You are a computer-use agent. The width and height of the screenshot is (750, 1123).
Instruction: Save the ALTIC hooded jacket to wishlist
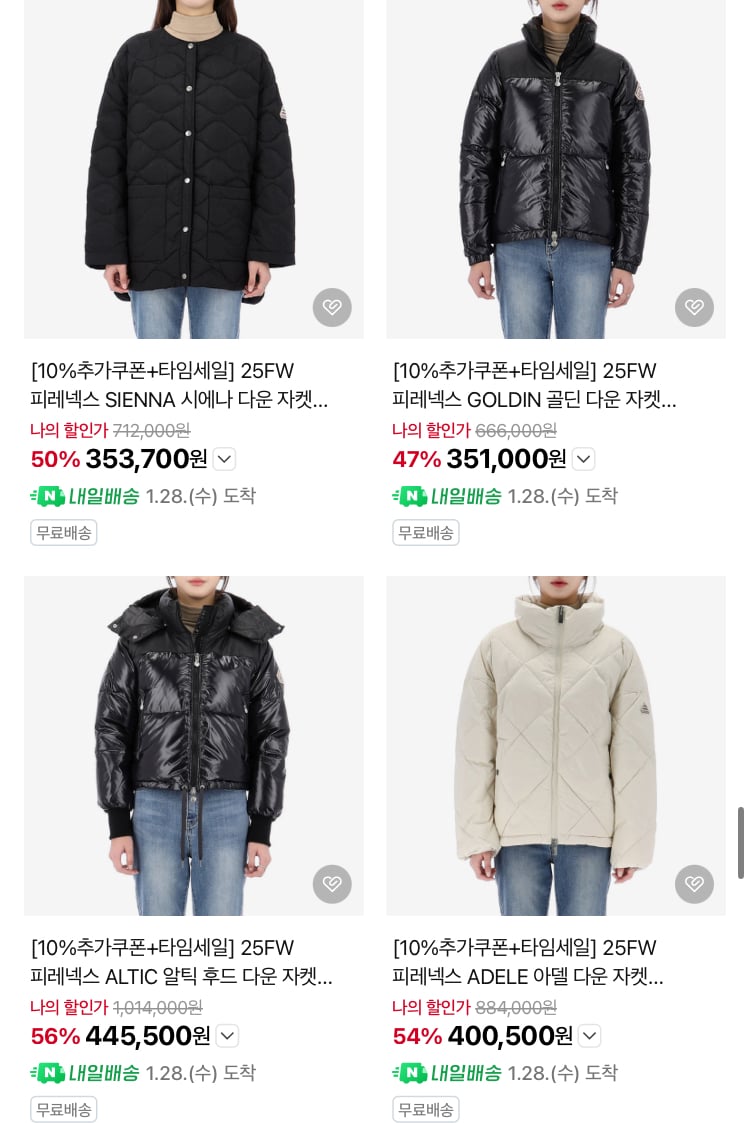point(332,884)
